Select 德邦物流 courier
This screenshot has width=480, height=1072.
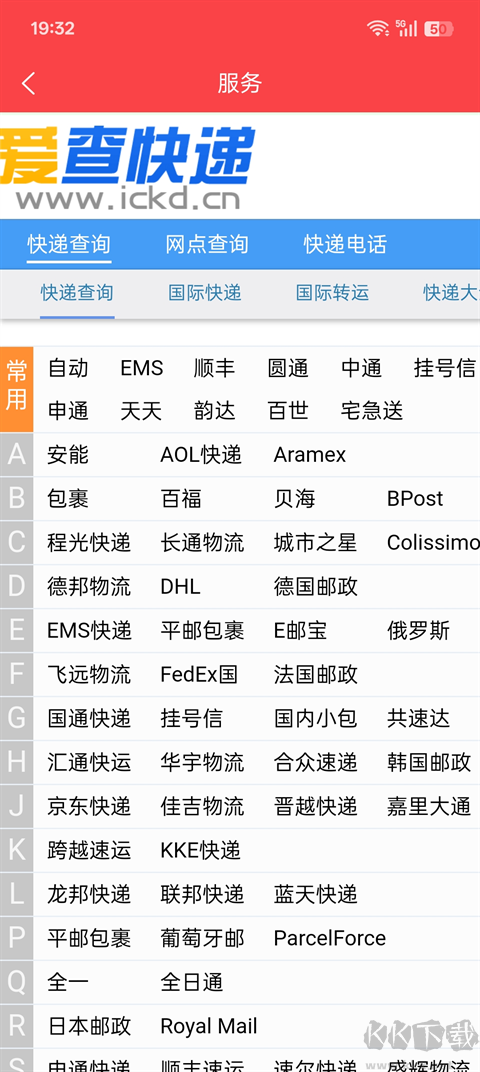[x=89, y=586]
